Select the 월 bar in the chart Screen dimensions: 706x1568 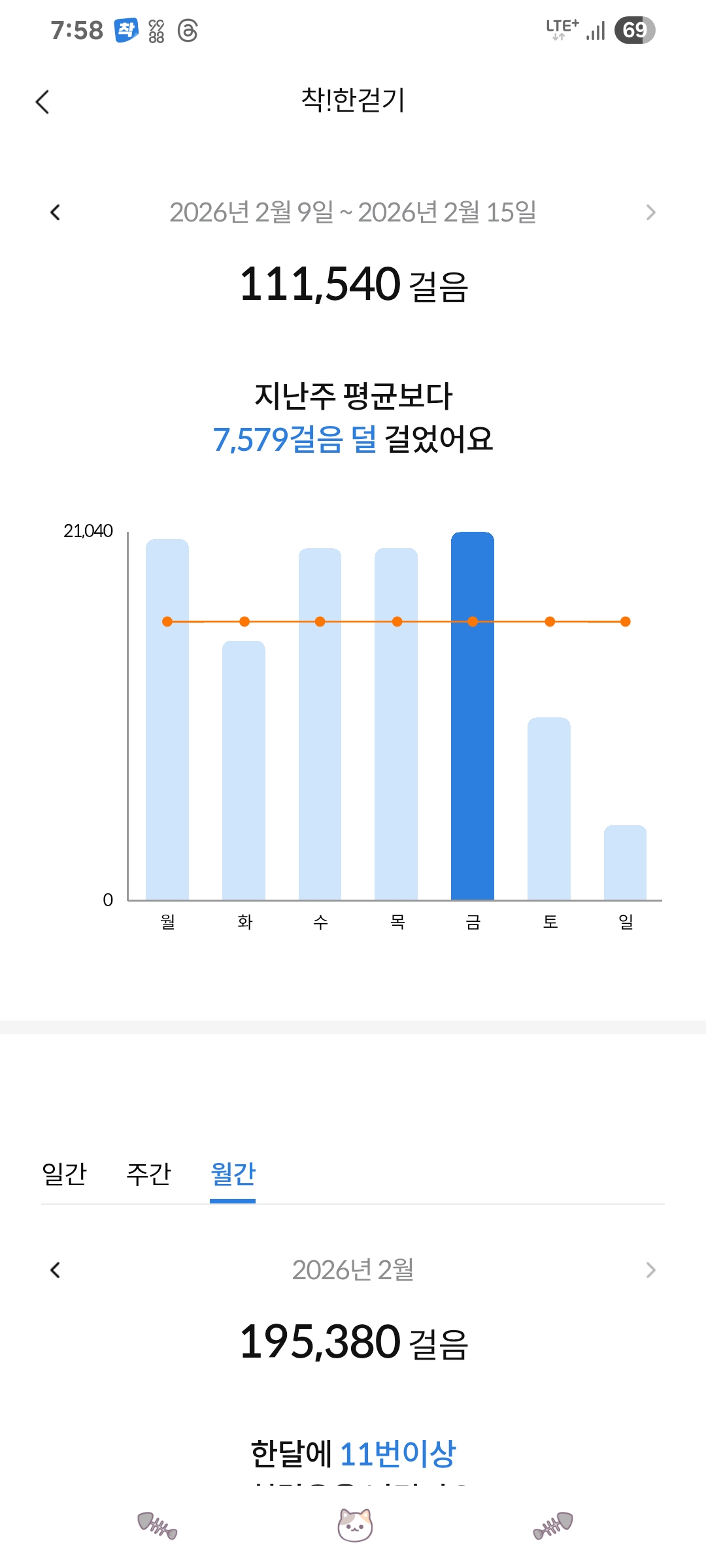167,719
